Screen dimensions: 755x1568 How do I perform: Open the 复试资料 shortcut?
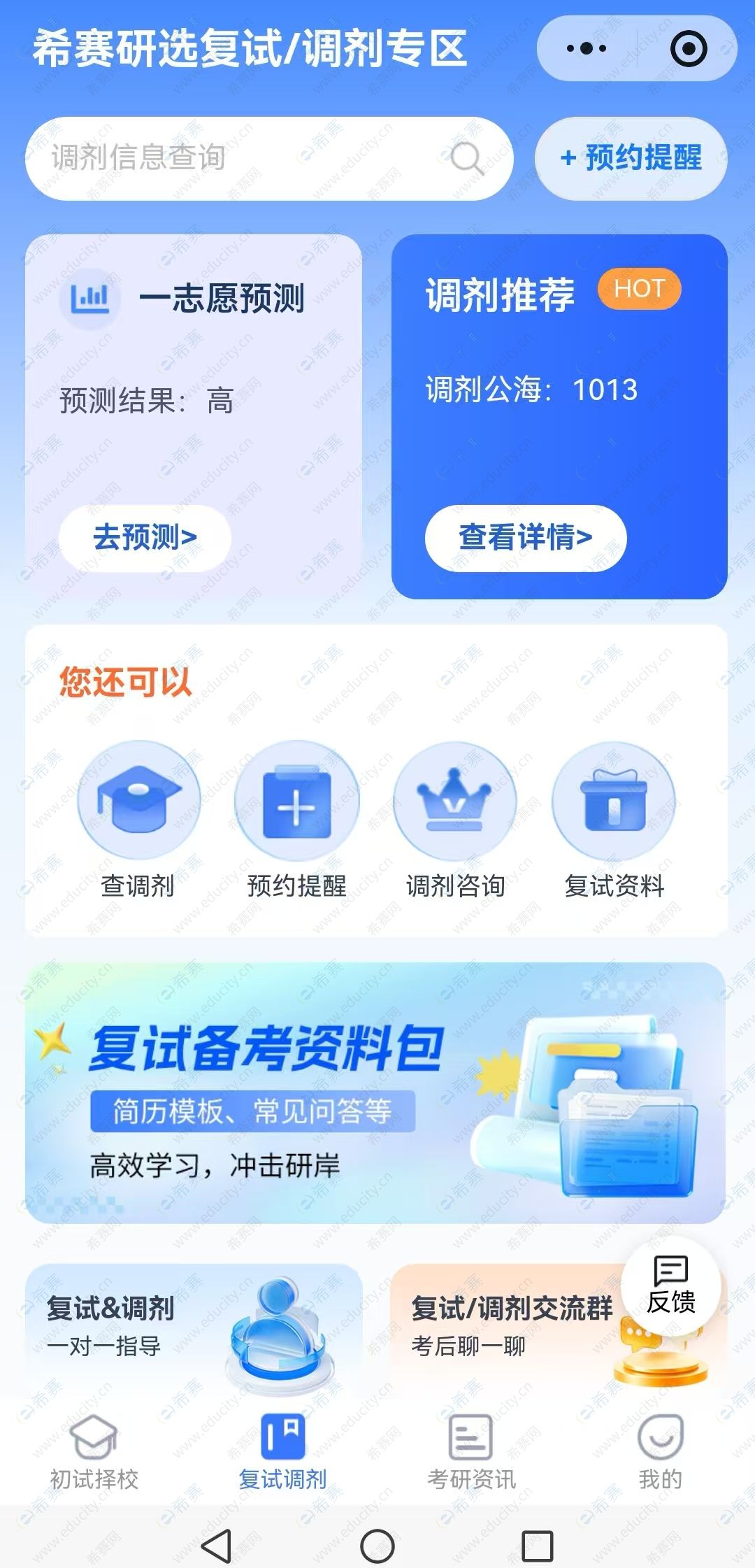(x=614, y=820)
